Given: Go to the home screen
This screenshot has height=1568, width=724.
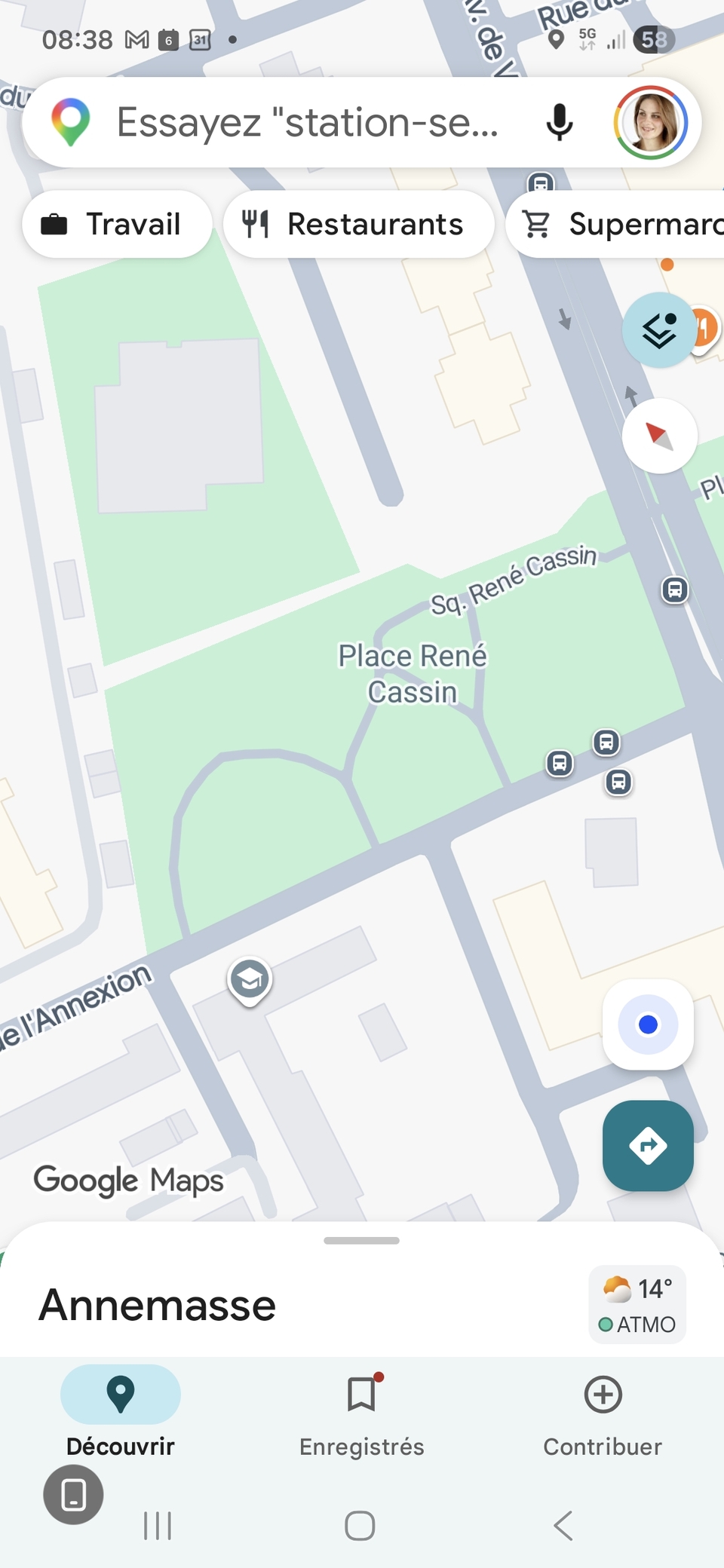Looking at the screenshot, I should (x=360, y=1526).
